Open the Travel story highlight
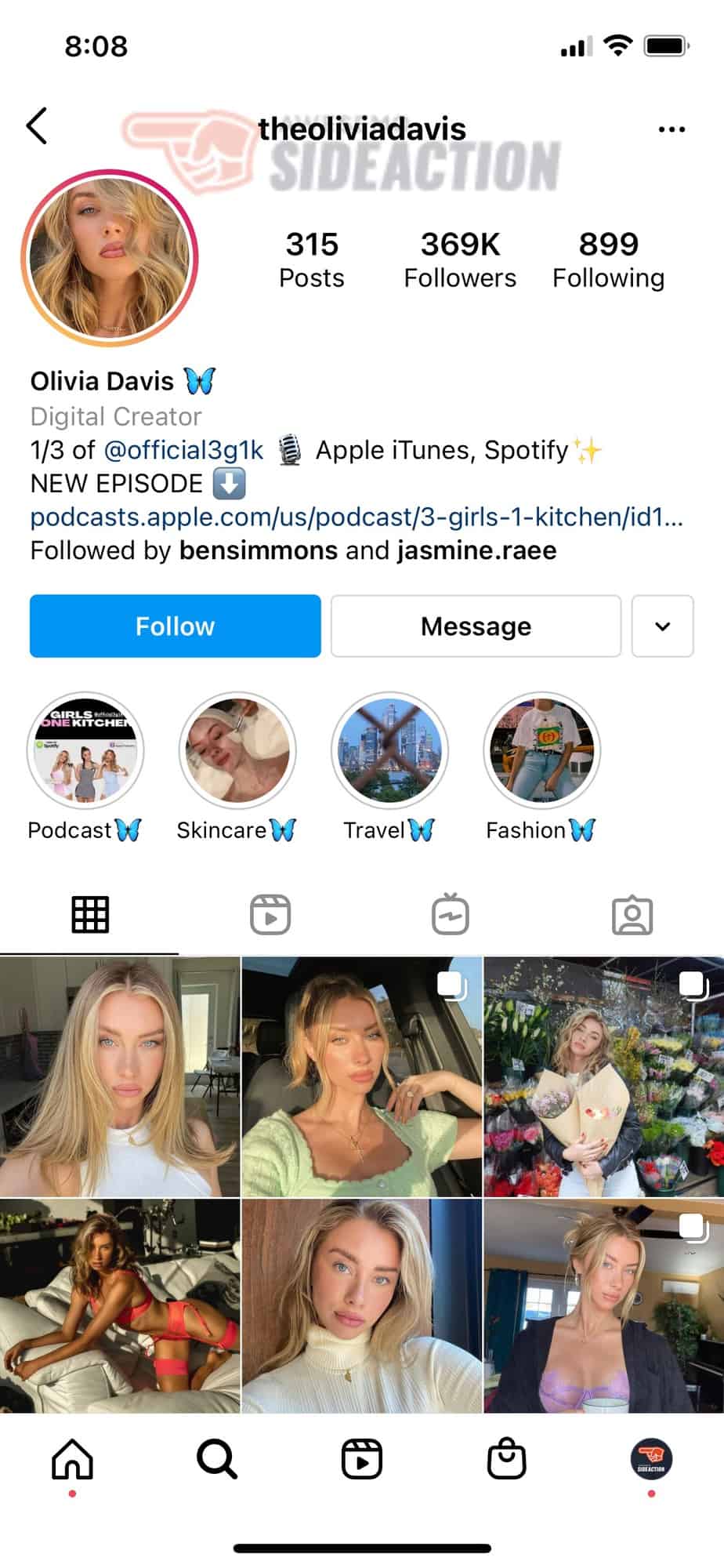This screenshot has width=724, height=1568. point(389,750)
